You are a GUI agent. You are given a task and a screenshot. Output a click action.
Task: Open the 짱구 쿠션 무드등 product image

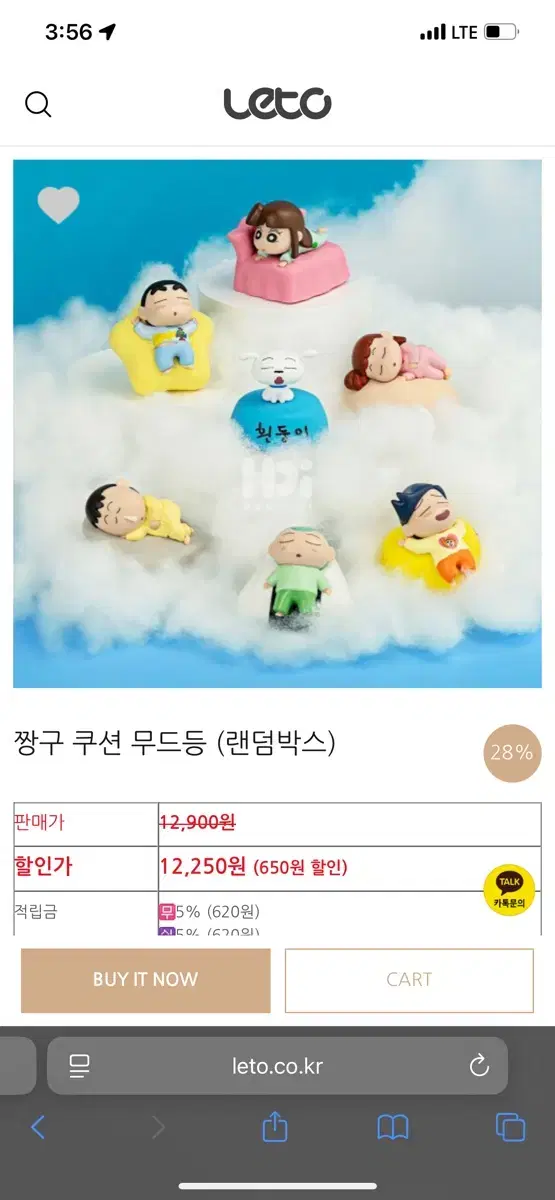pyautogui.click(x=277, y=423)
